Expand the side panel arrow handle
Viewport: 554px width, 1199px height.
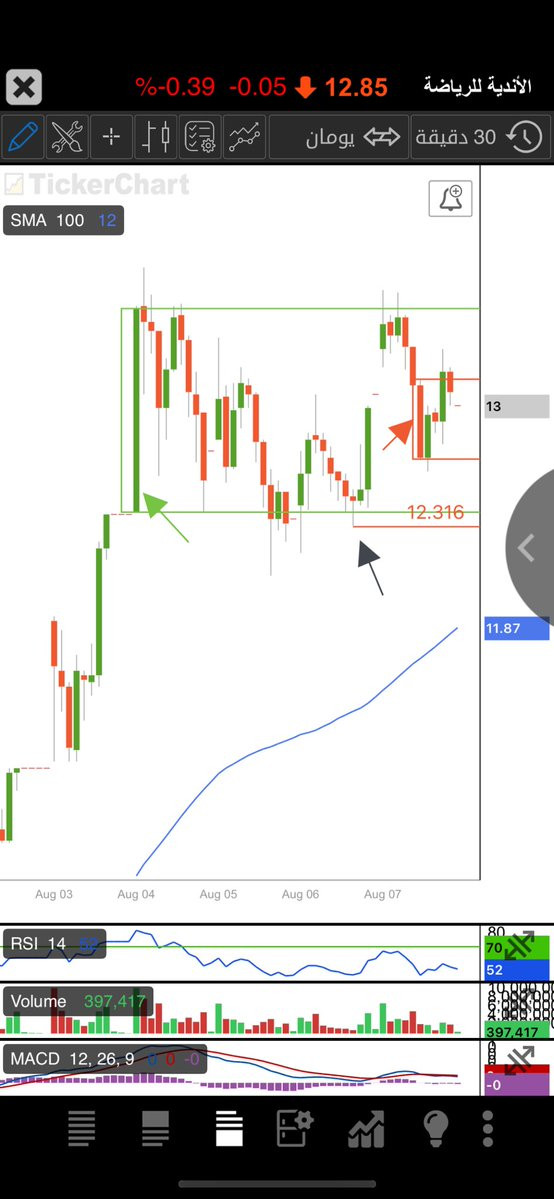point(530,548)
